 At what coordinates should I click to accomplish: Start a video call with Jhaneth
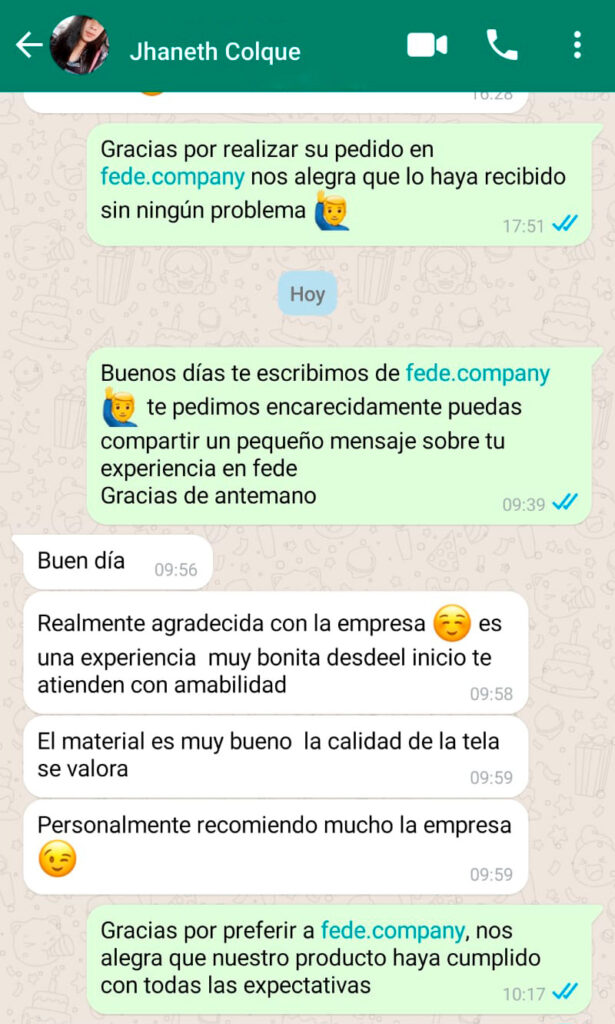[x=427, y=45]
